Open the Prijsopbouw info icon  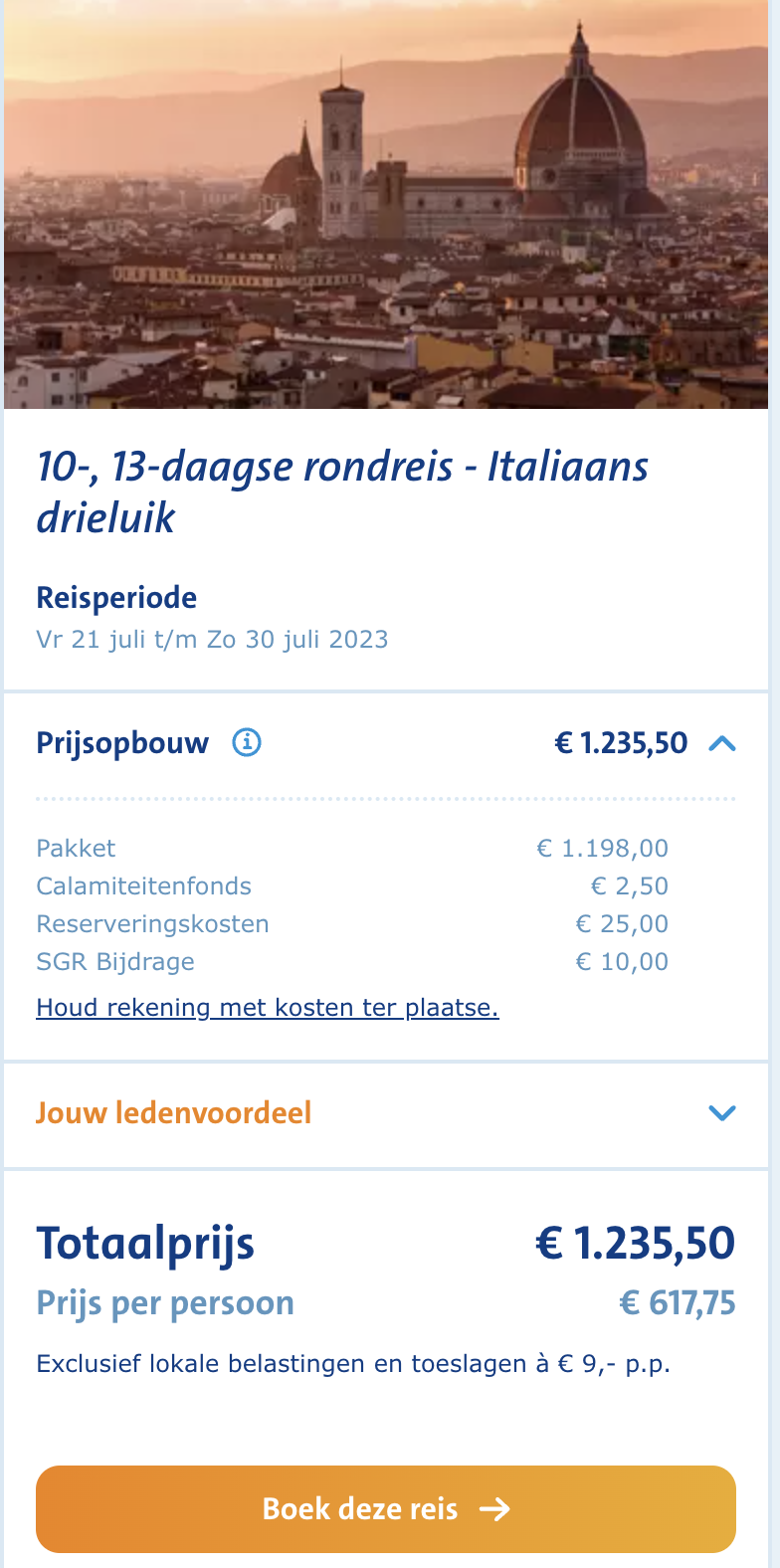[247, 742]
